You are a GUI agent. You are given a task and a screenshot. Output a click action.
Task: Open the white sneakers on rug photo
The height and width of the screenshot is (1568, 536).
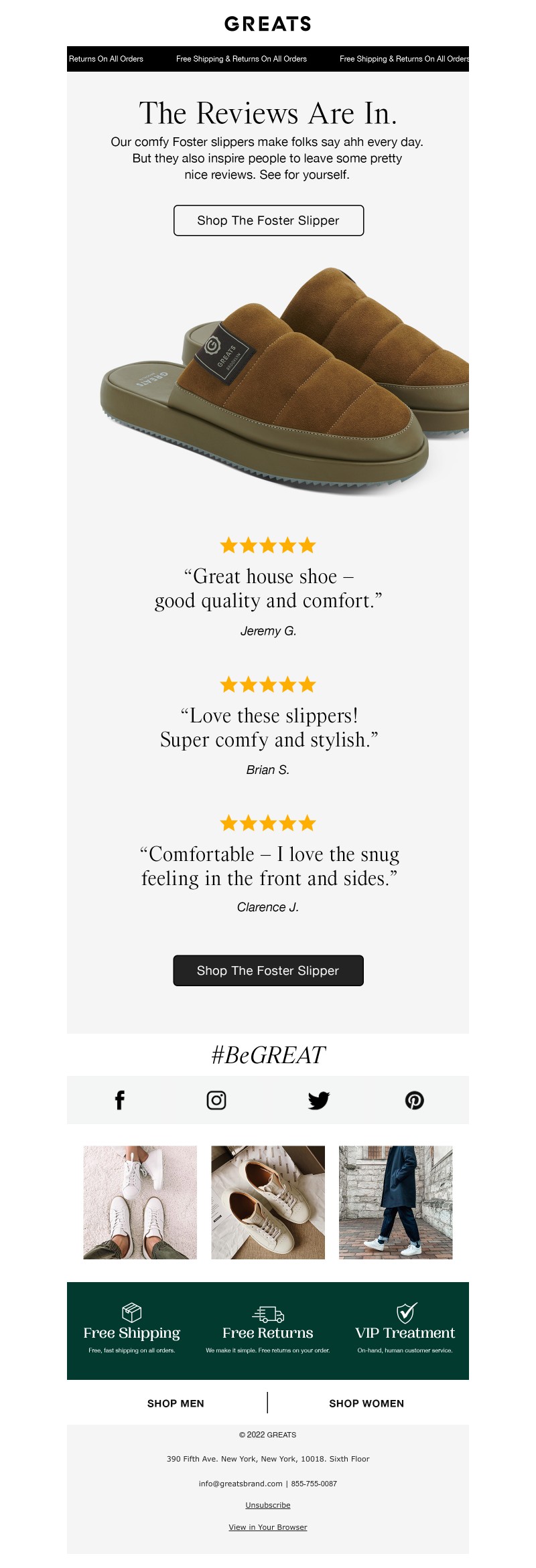[140, 1202]
